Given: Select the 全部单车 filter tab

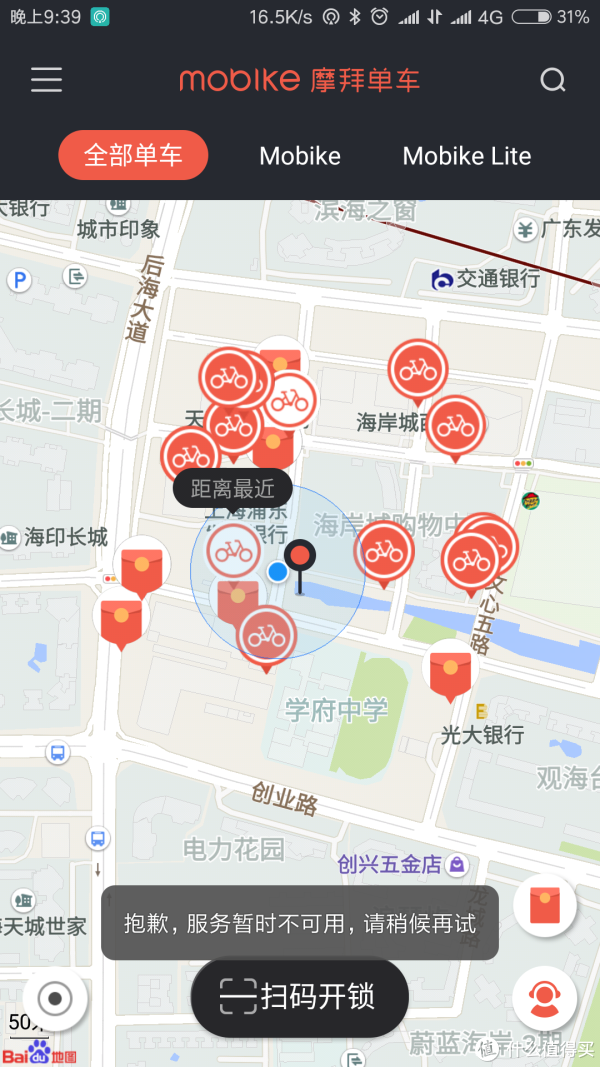Looking at the screenshot, I should [133, 156].
